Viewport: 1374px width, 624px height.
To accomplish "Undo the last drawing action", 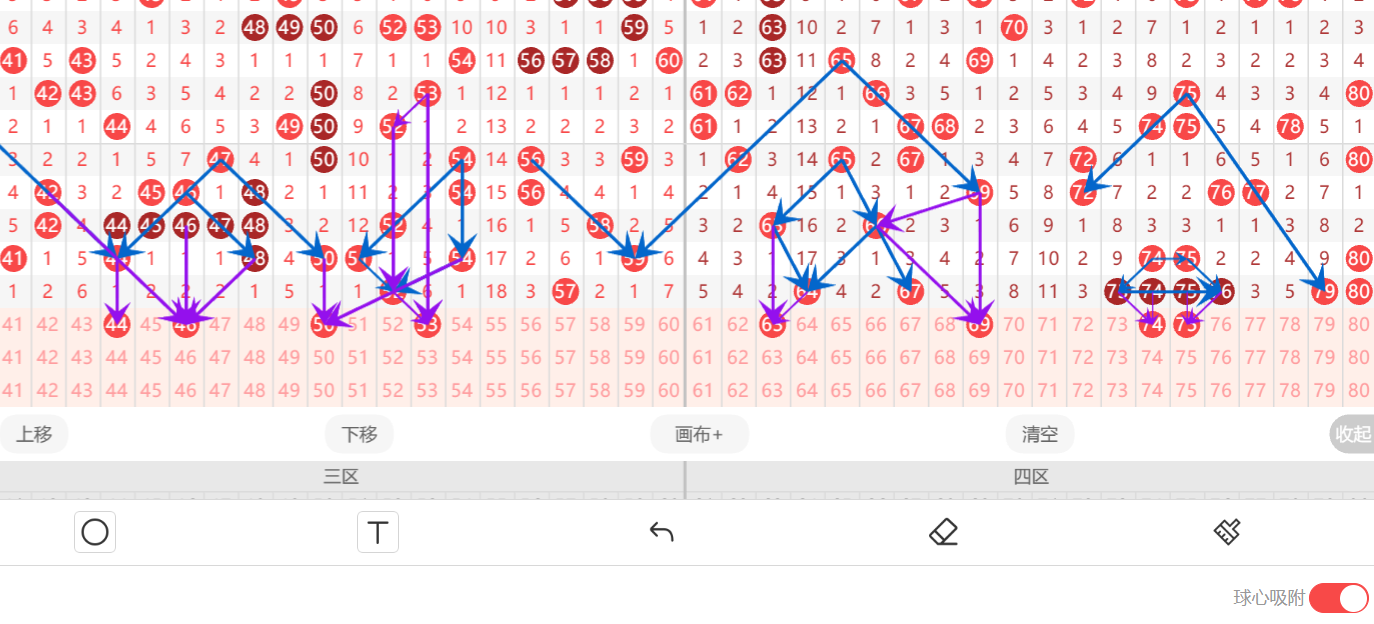I will (x=661, y=532).
